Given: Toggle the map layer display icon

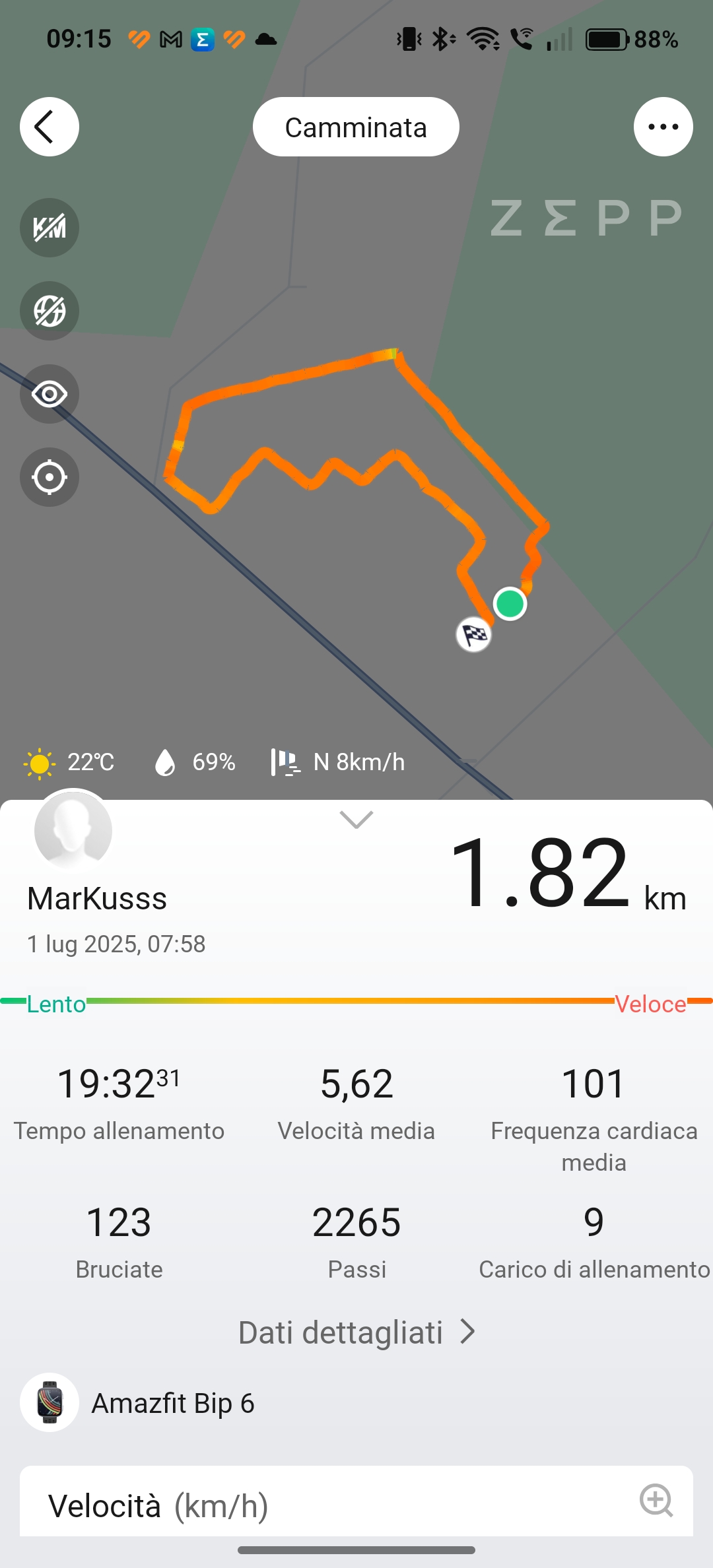Looking at the screenshot, I should pyautogui.click(x=50, y=311).
